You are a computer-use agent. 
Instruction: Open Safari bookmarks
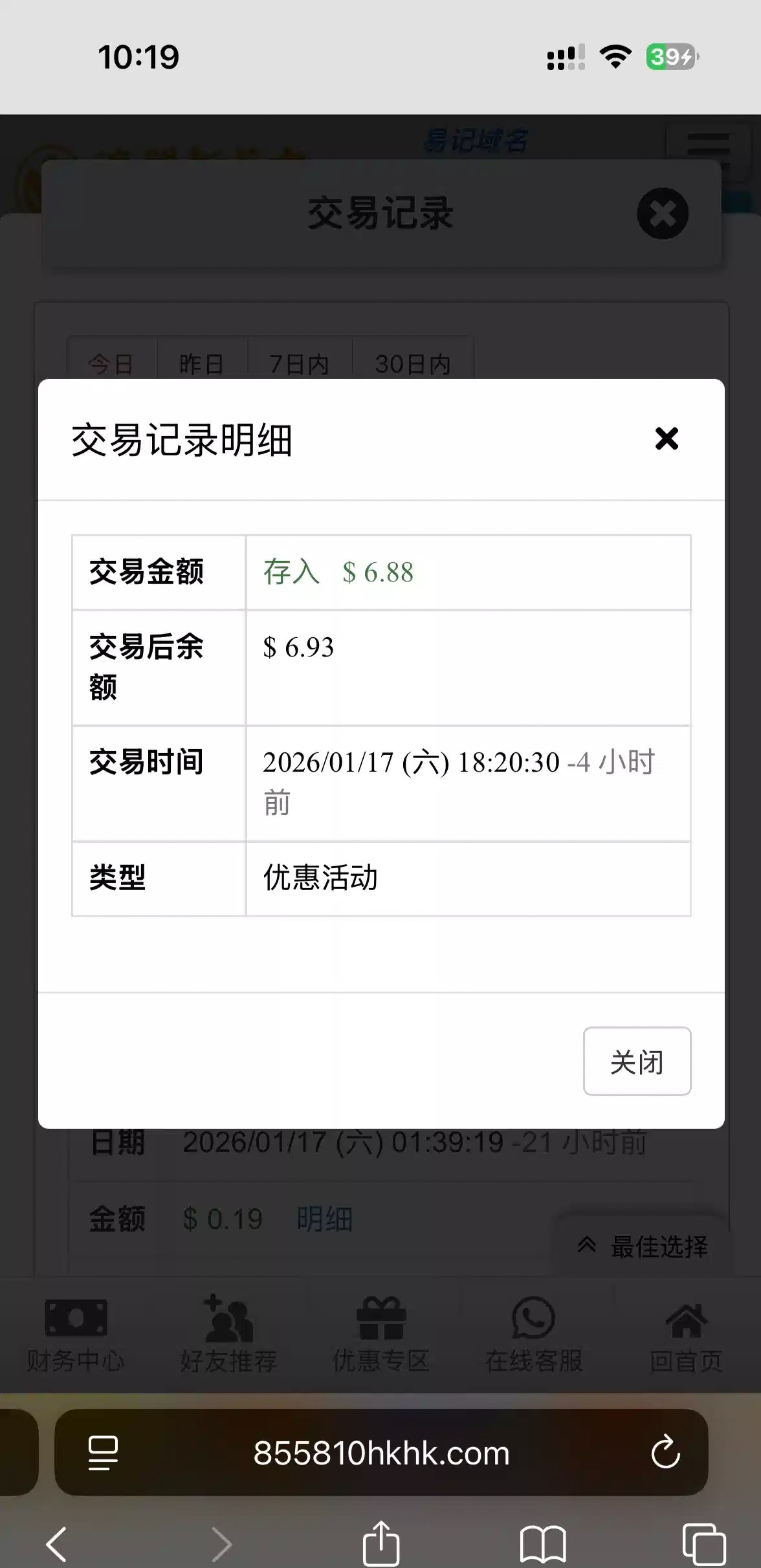(x=542, y=1543)
